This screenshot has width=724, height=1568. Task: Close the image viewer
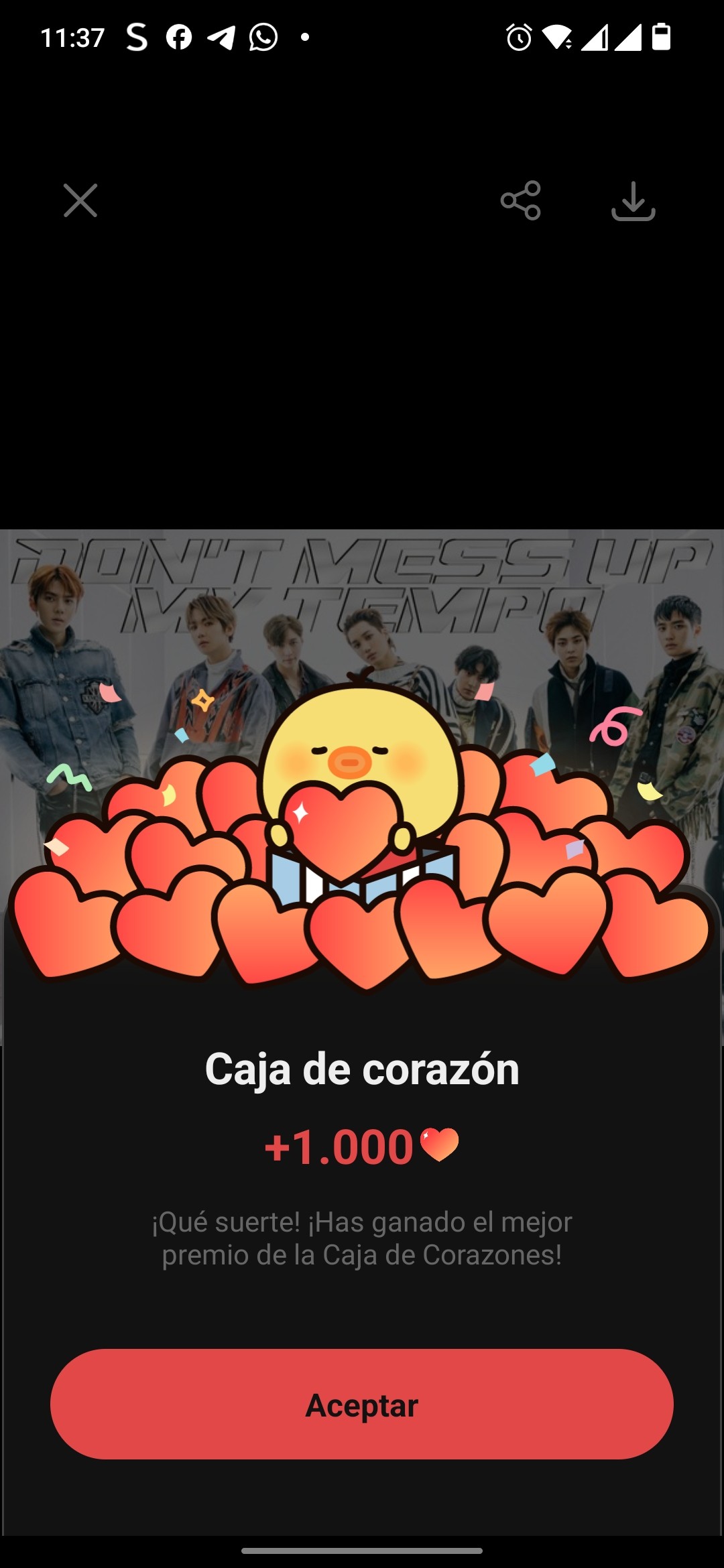pyautogui.click(x=80, y=200)
